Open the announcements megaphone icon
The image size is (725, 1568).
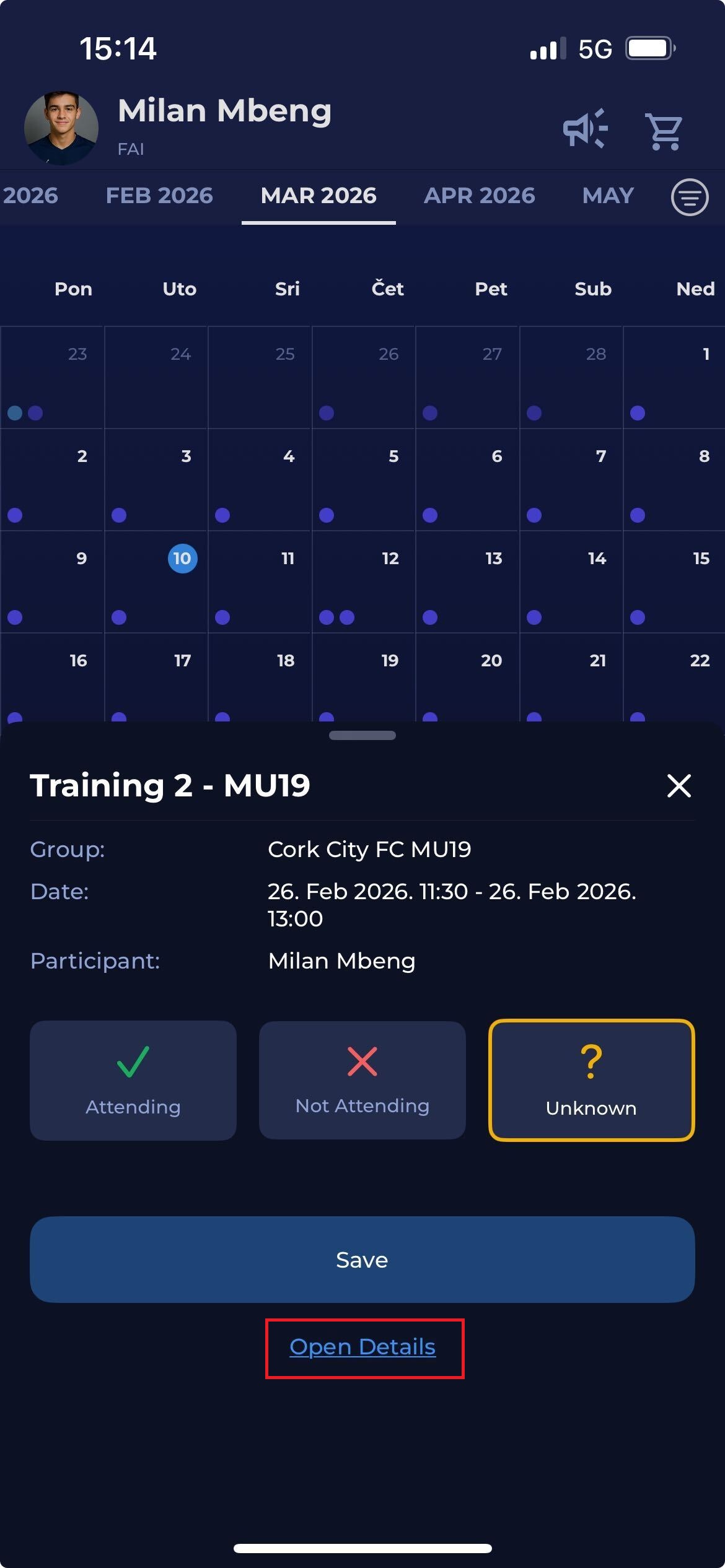tap(584, 129)
